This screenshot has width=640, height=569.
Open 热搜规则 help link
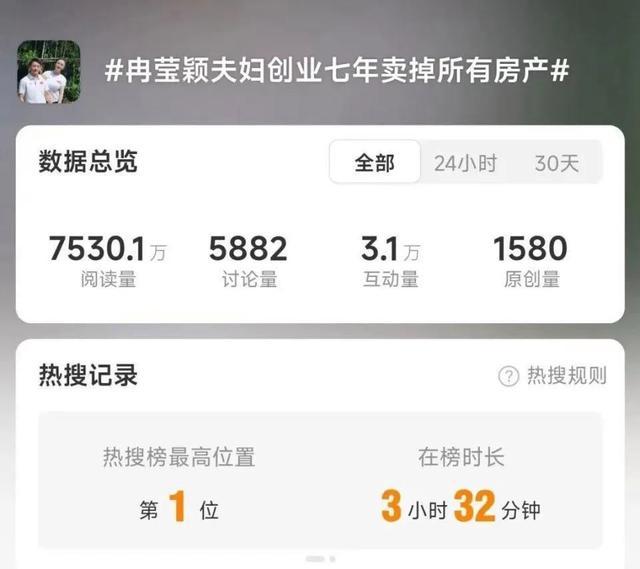[553, 376]
